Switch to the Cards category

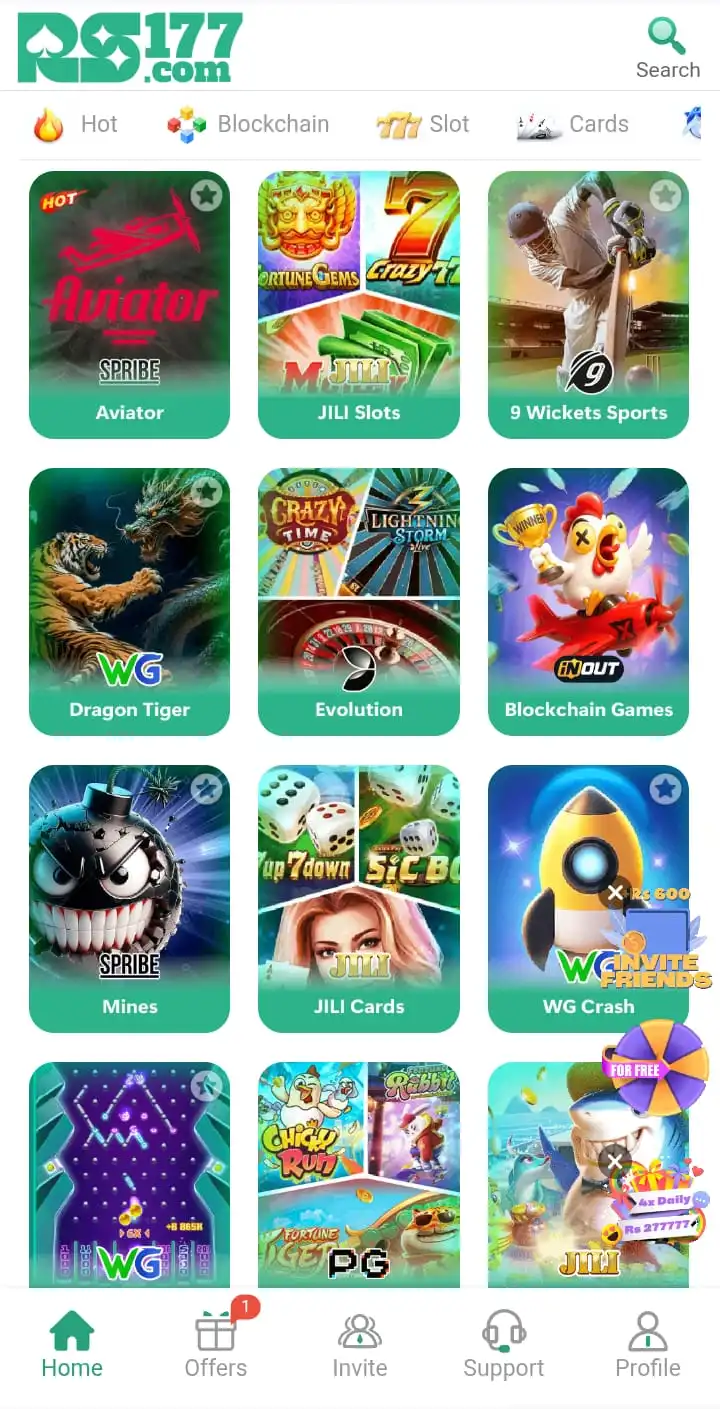pos(573,125)
